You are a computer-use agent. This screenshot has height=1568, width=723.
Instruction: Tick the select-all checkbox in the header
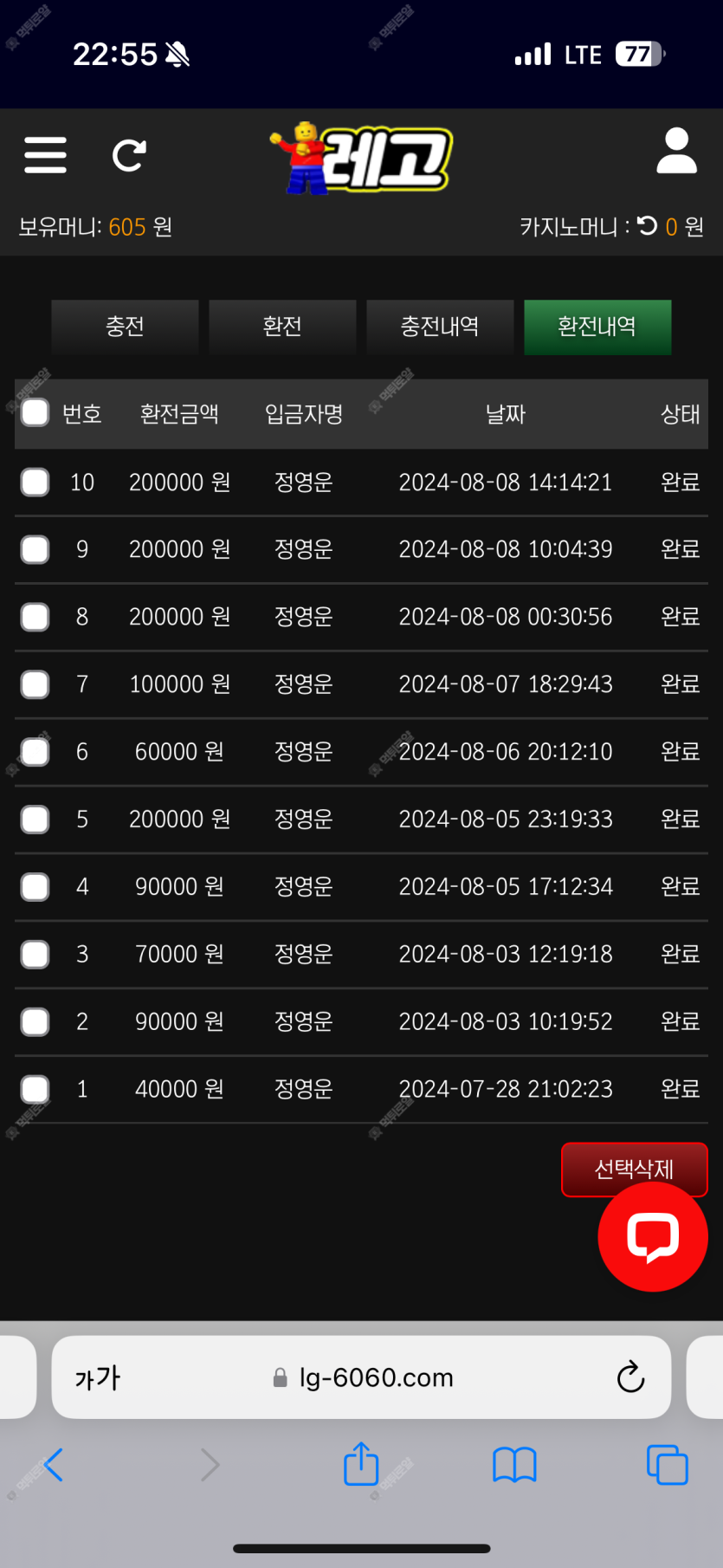pos(35,413)
